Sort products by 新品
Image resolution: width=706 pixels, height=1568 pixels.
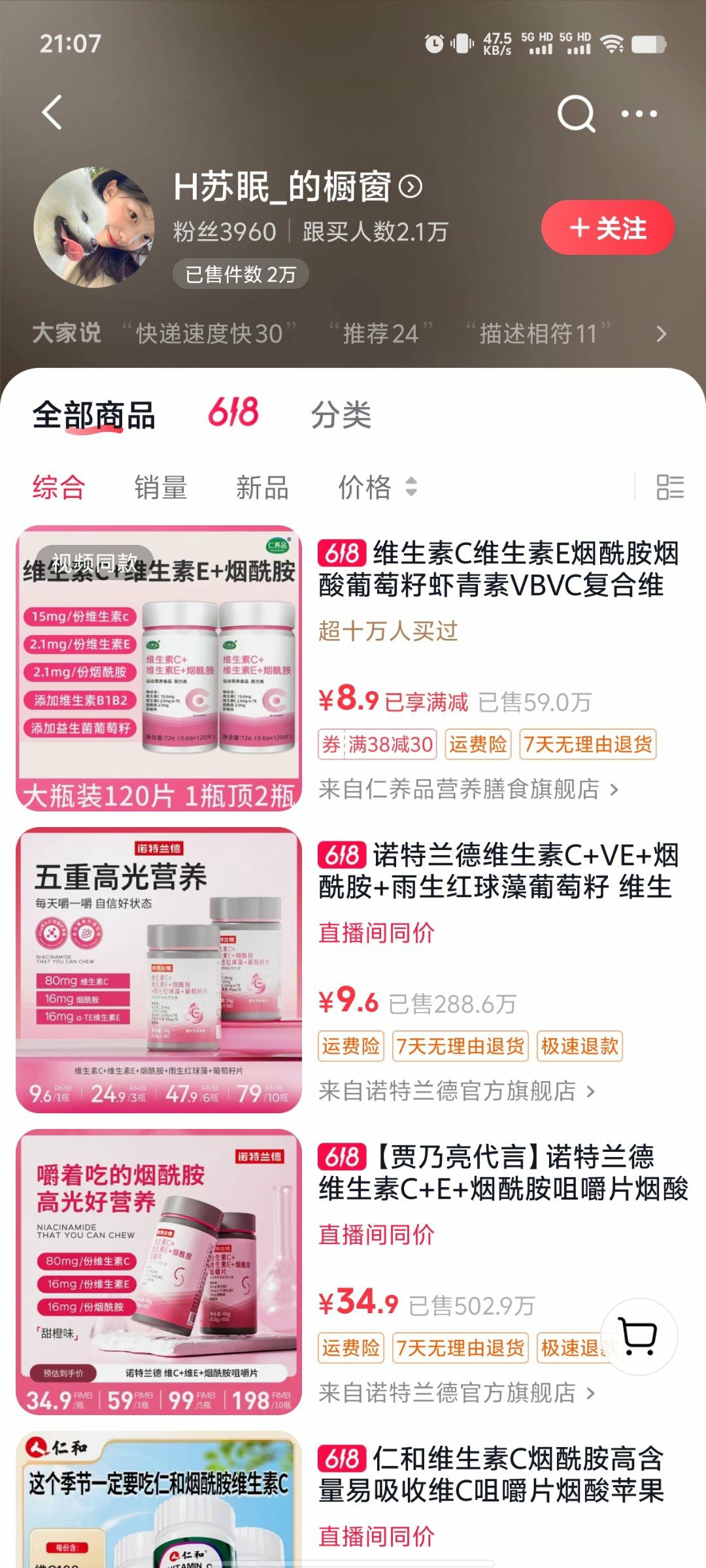coord(262,487)
